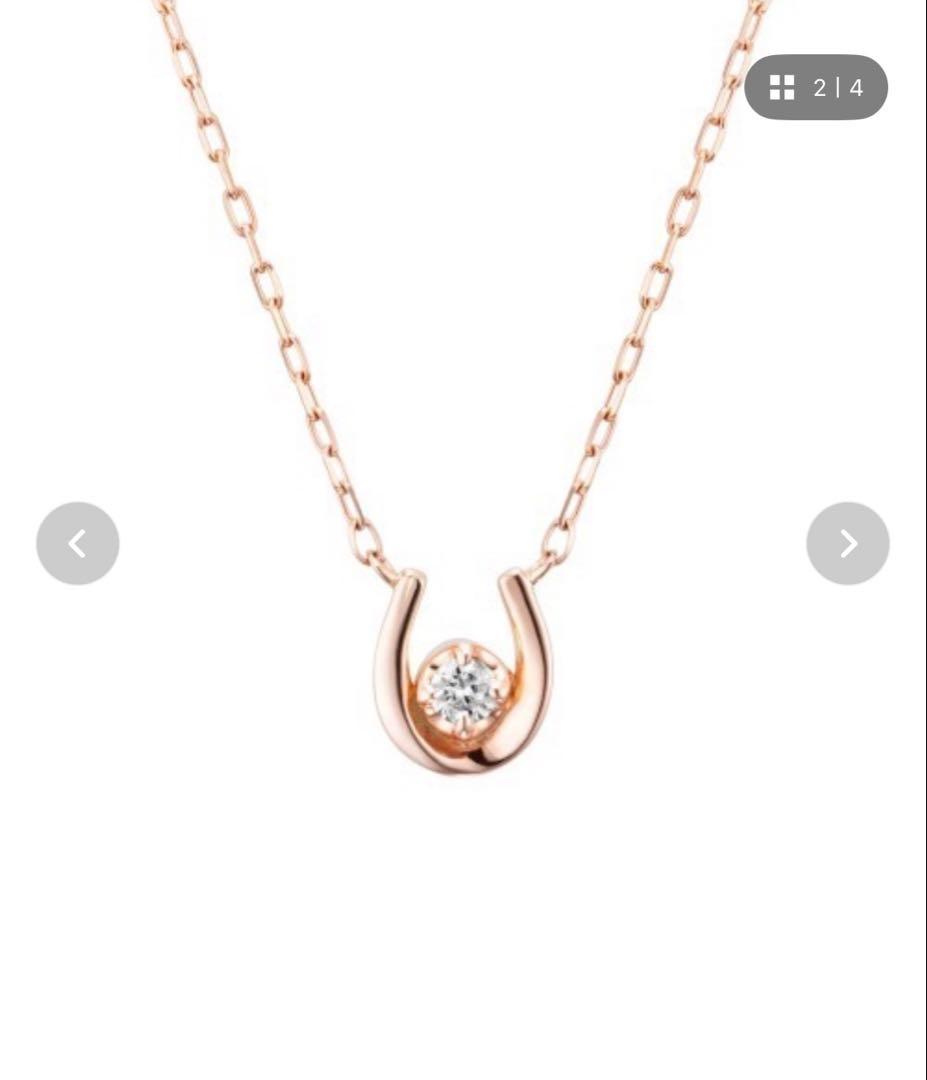
Task: Open the image grid view showing 2 | 4
Action: [x=815, y=88]
